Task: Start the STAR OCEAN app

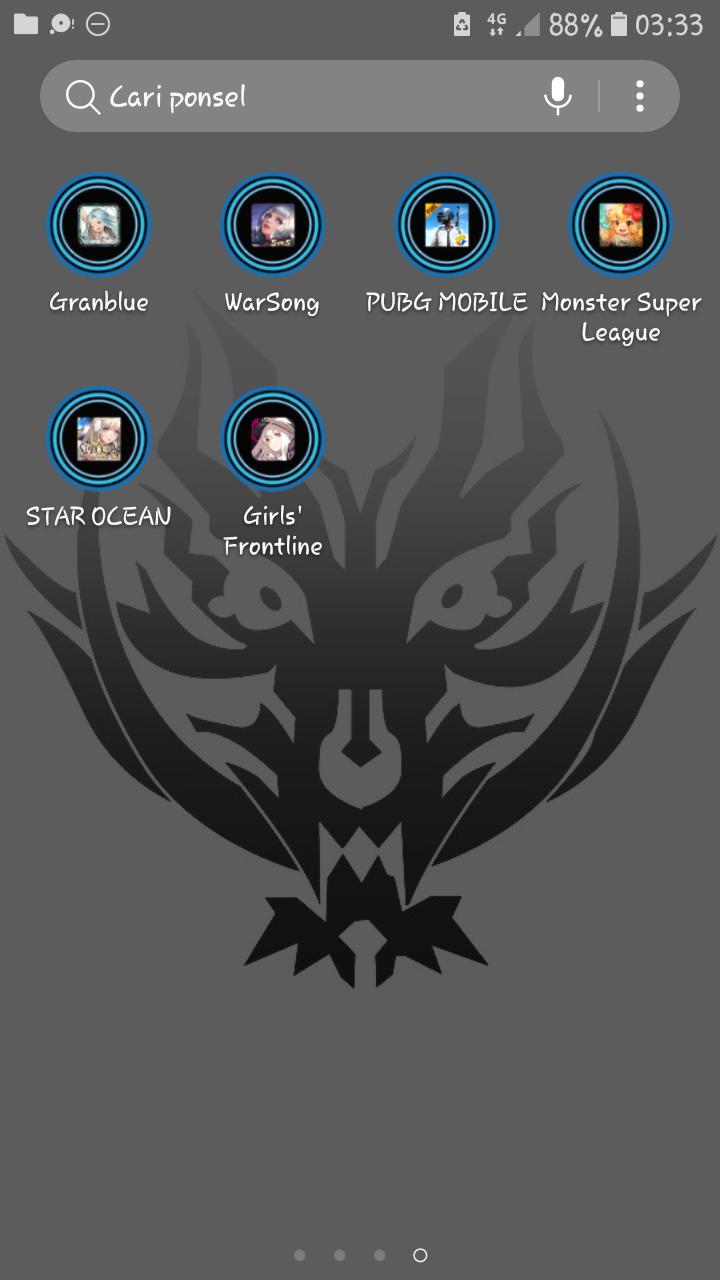Action: [99, 440]
